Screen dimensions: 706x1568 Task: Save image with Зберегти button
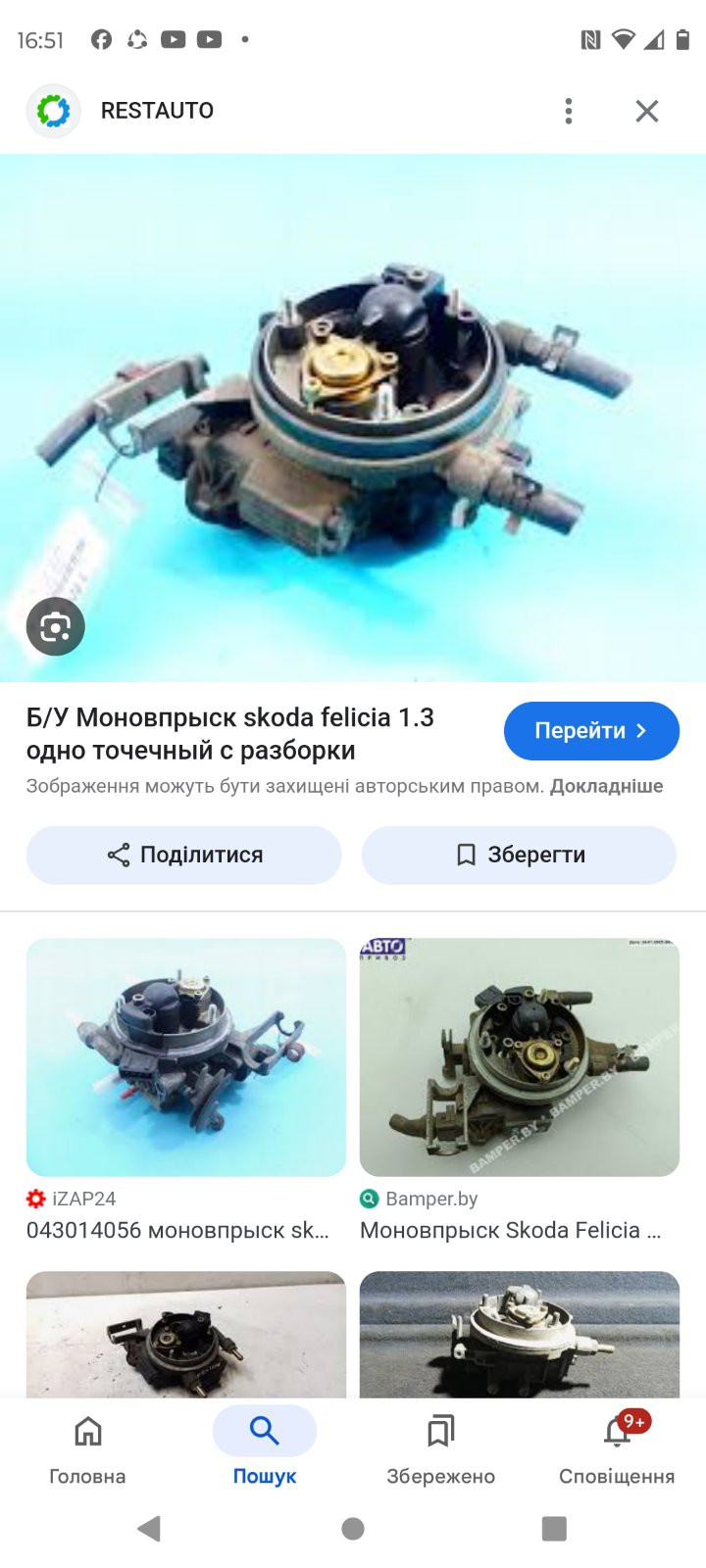(519, 855)
